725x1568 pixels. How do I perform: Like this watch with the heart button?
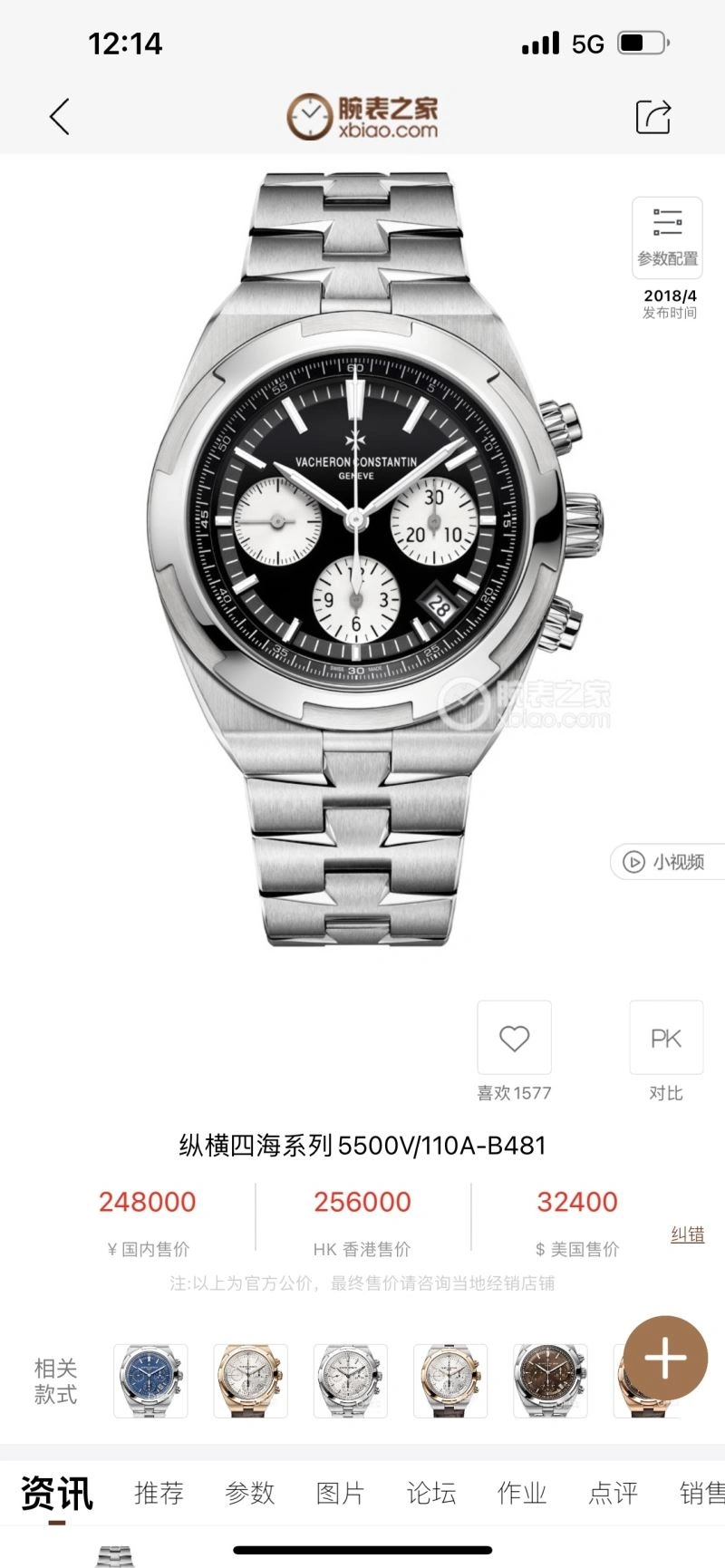point(514,1039)
